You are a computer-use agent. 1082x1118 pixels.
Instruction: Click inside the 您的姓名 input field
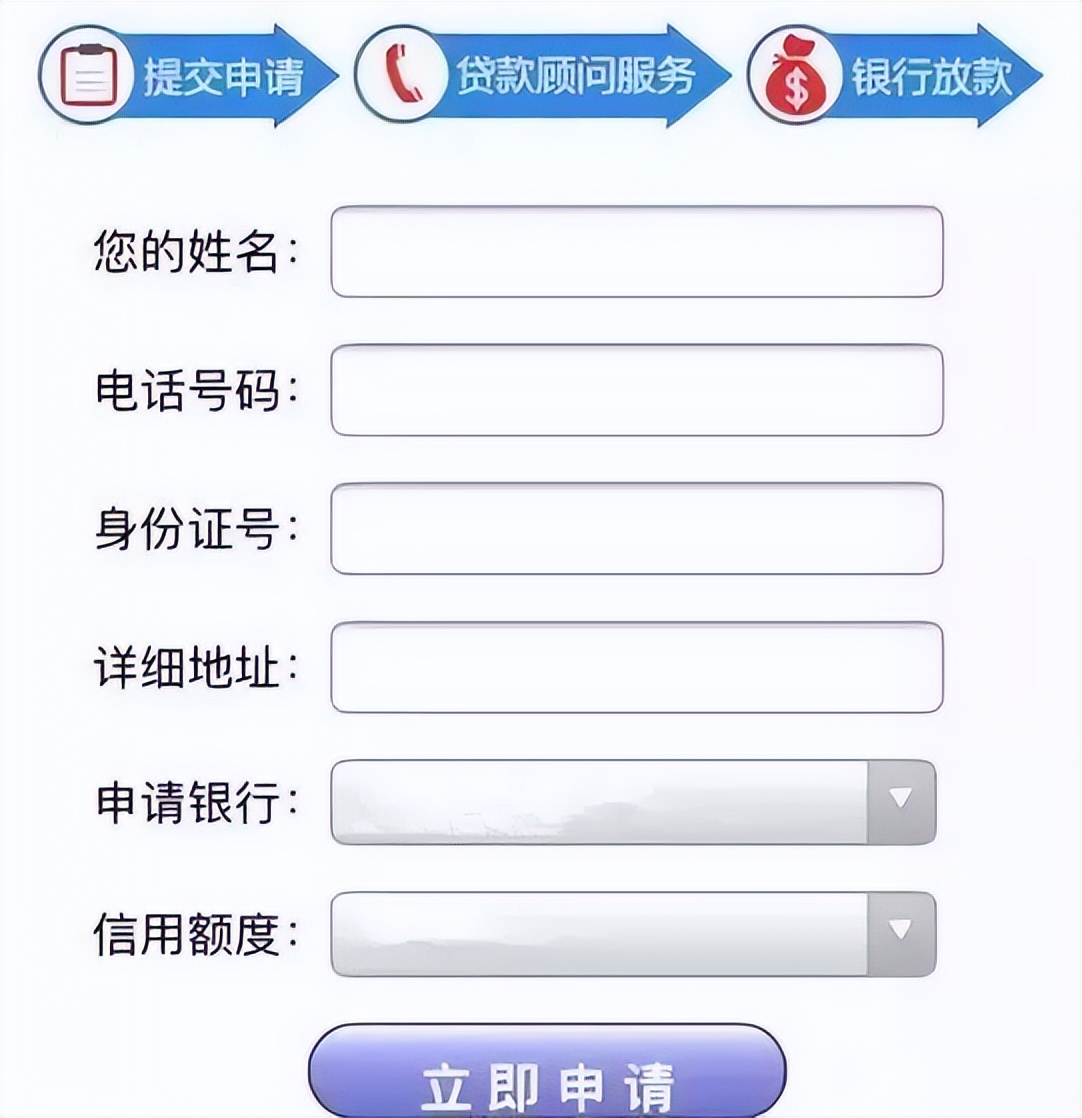(635, 251)
